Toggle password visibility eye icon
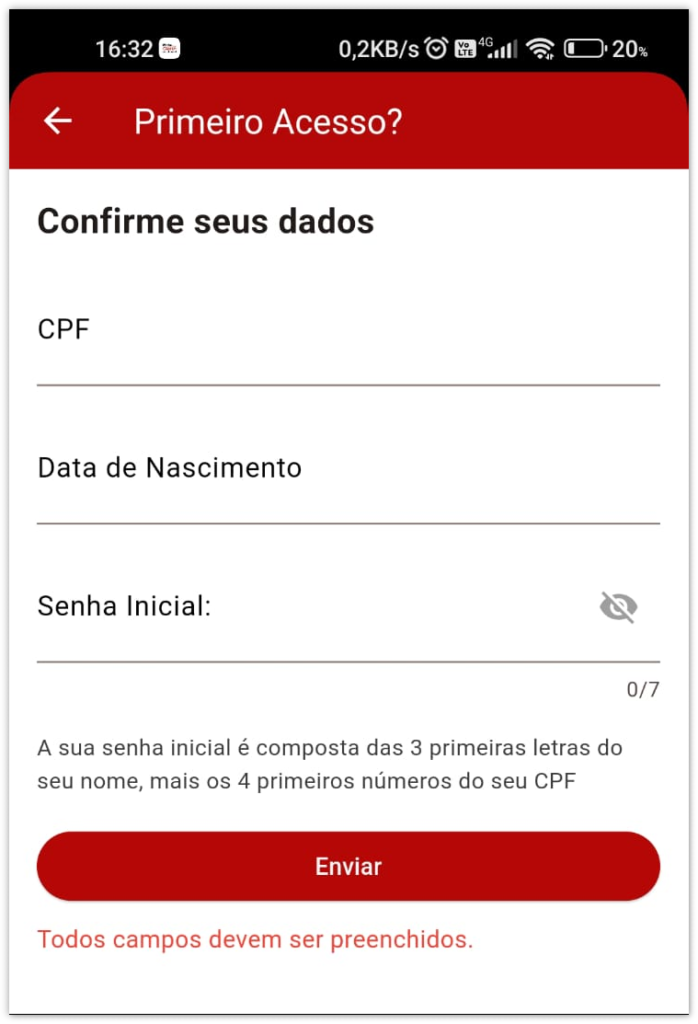Viewport: 698px width, 1024px height. [618, 607]
